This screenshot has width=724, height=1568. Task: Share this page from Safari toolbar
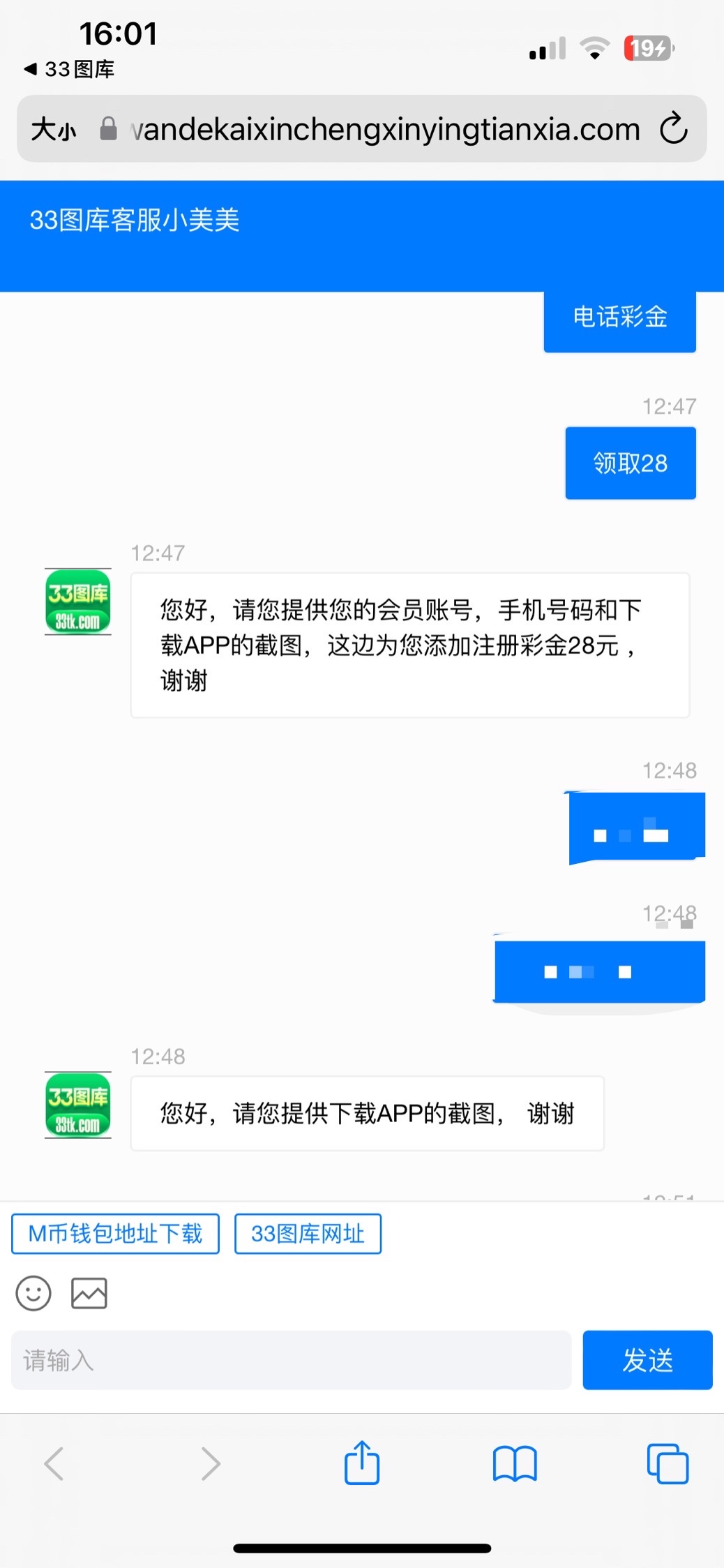tap(362, 1463)
